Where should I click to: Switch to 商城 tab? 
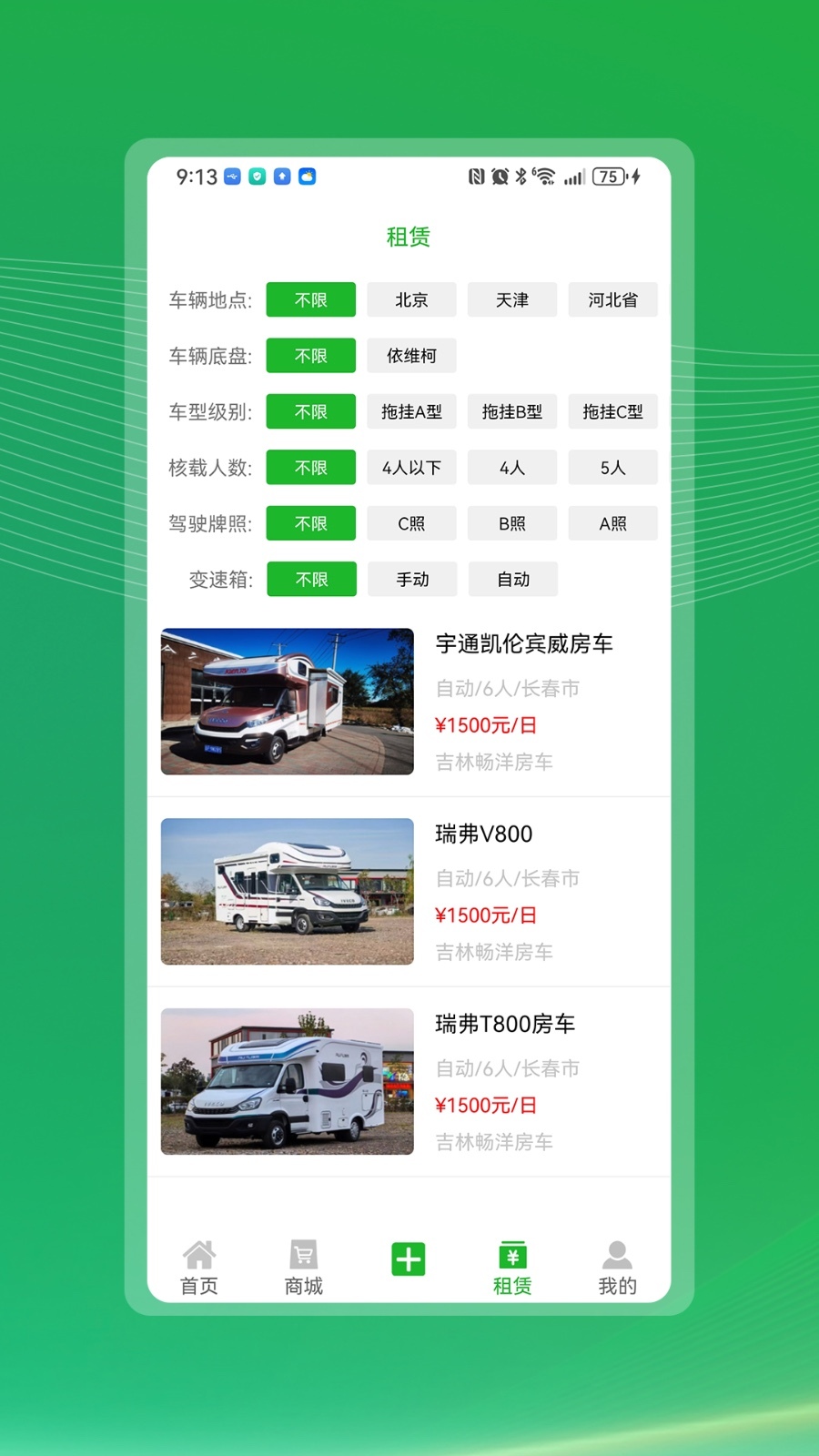click(304, 1267)
